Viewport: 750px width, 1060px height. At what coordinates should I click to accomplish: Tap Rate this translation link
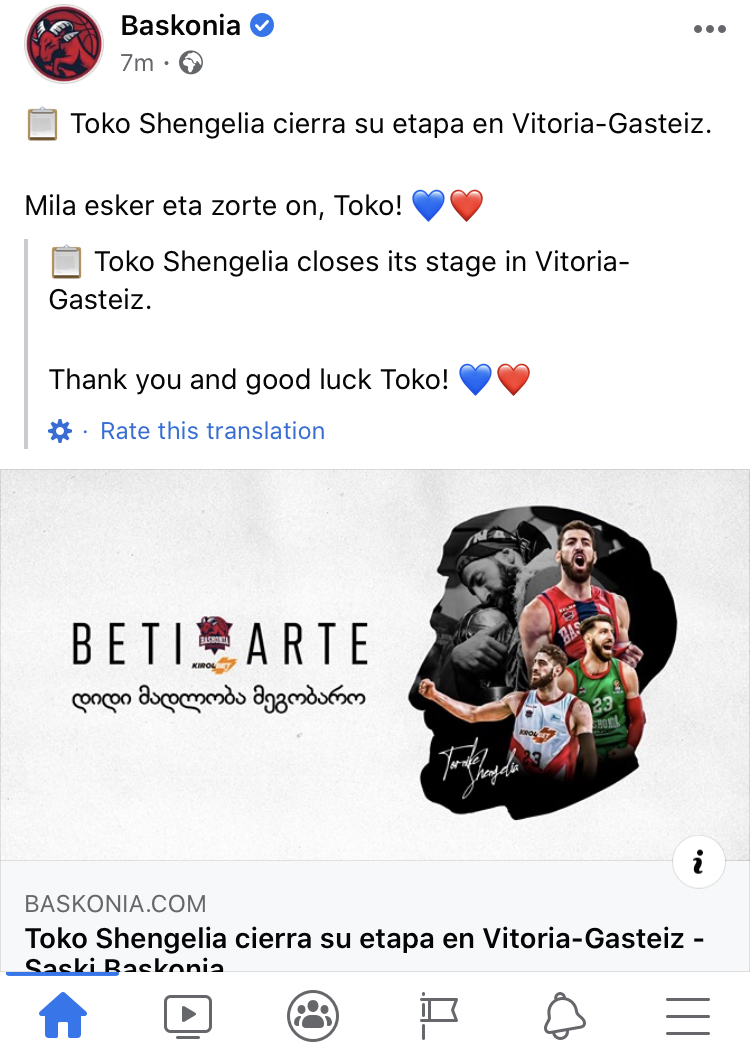[212, 431]
